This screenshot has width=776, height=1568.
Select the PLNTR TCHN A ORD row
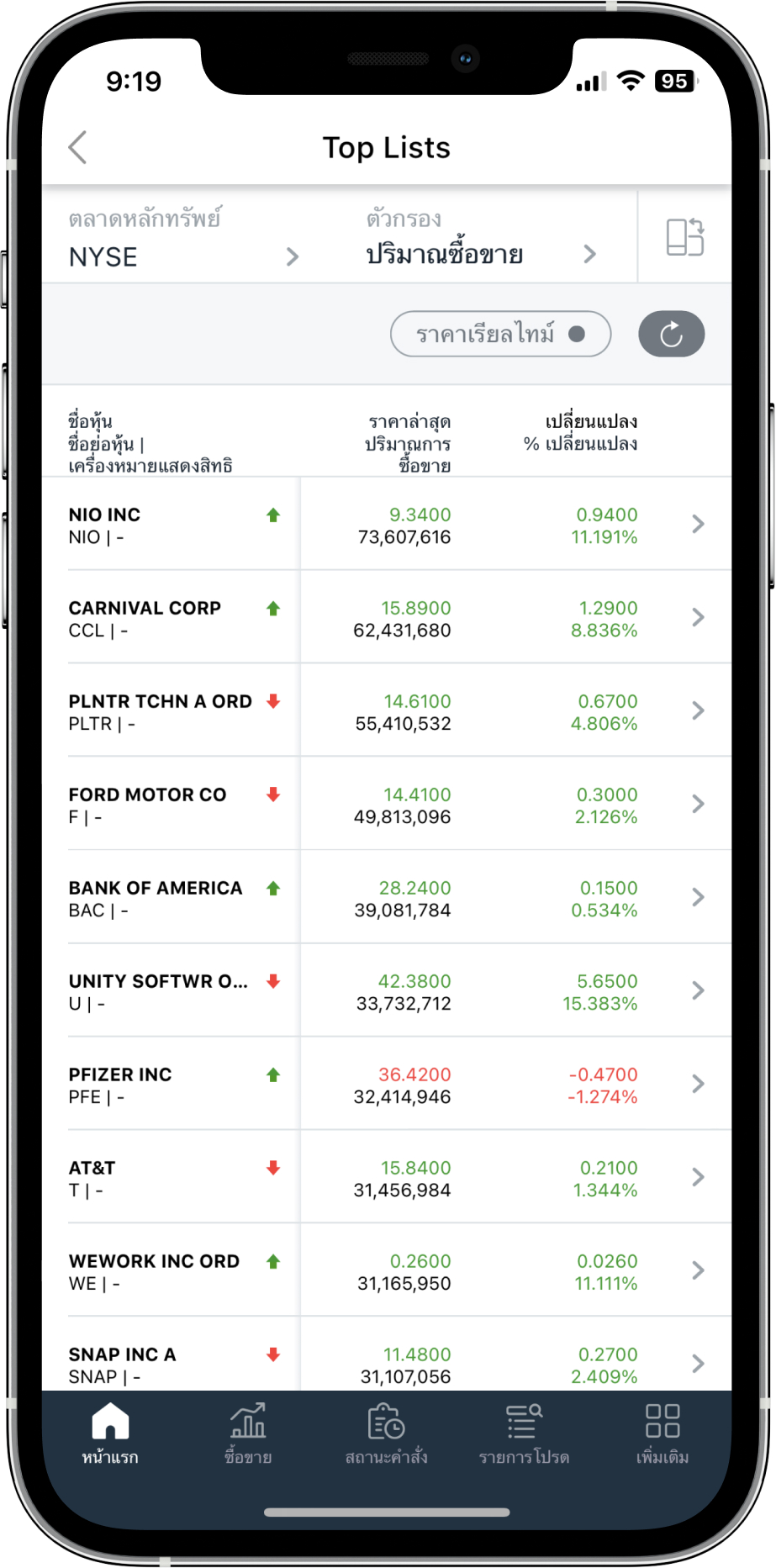386,711
